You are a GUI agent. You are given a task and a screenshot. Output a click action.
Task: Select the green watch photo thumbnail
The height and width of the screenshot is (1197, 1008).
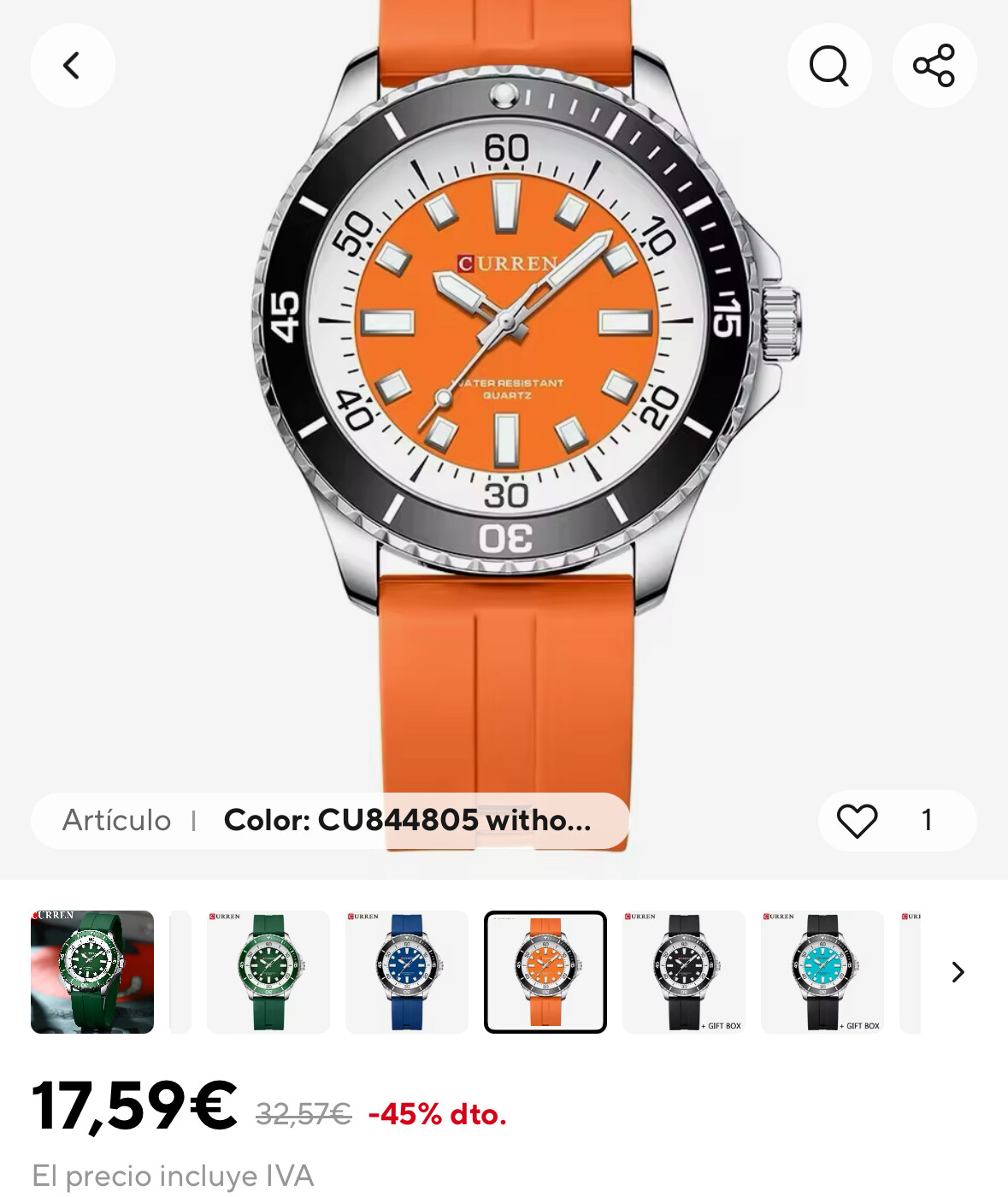tap(92, 972)
